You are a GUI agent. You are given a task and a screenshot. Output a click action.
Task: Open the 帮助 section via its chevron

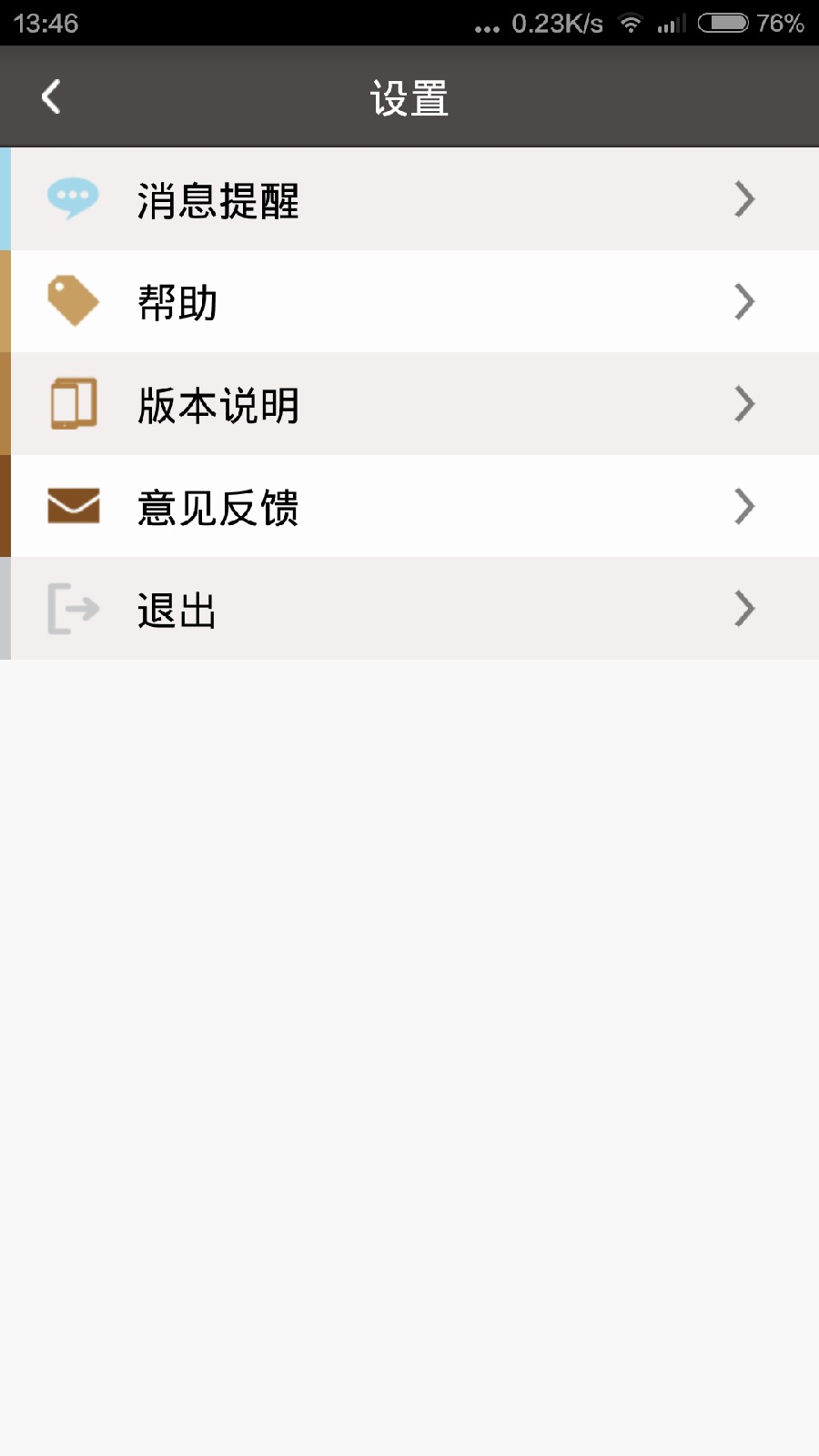point(744,301)
